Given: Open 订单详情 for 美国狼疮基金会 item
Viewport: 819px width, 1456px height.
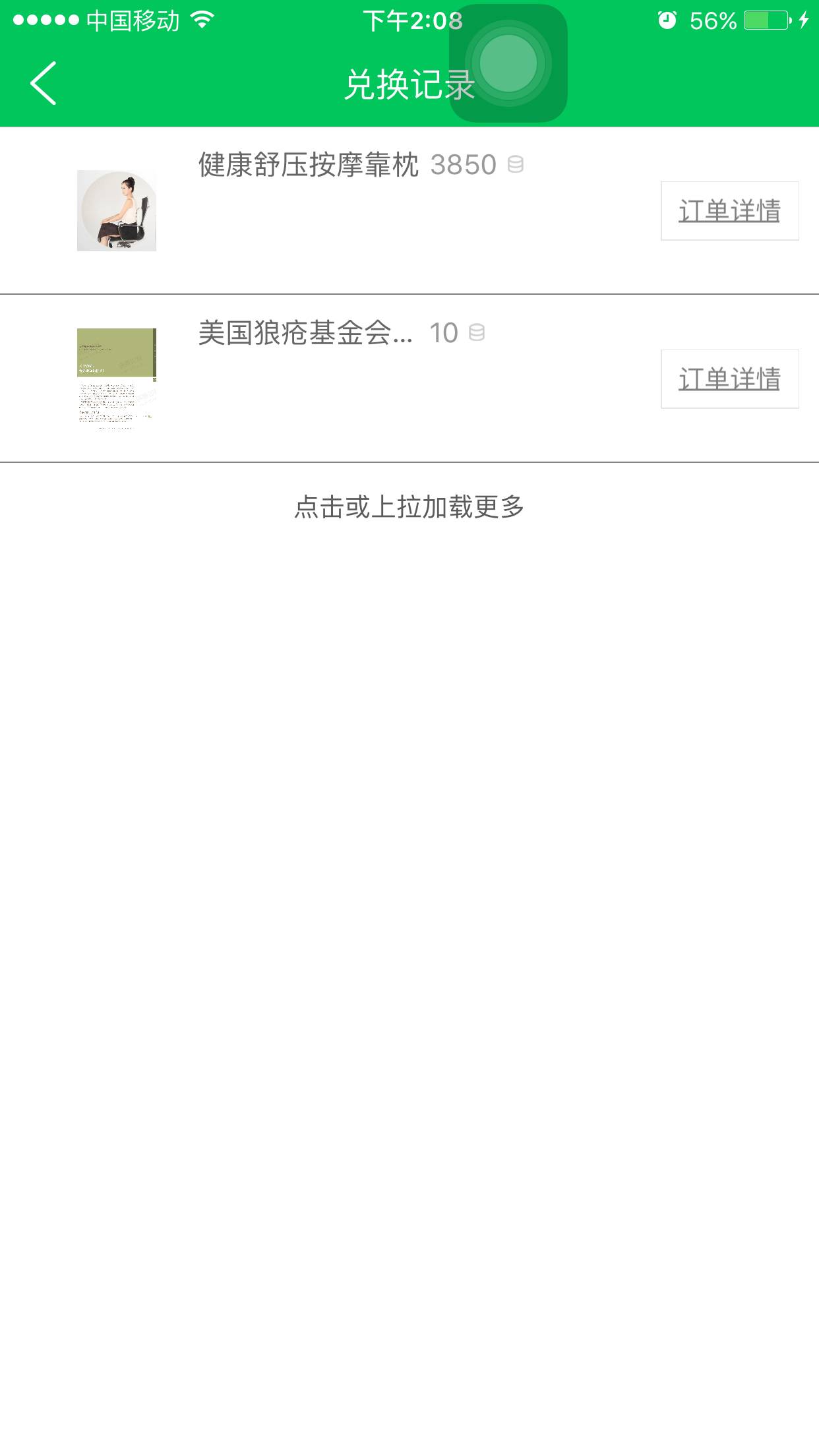Looking at the screenshot, I should pos(729,379).
